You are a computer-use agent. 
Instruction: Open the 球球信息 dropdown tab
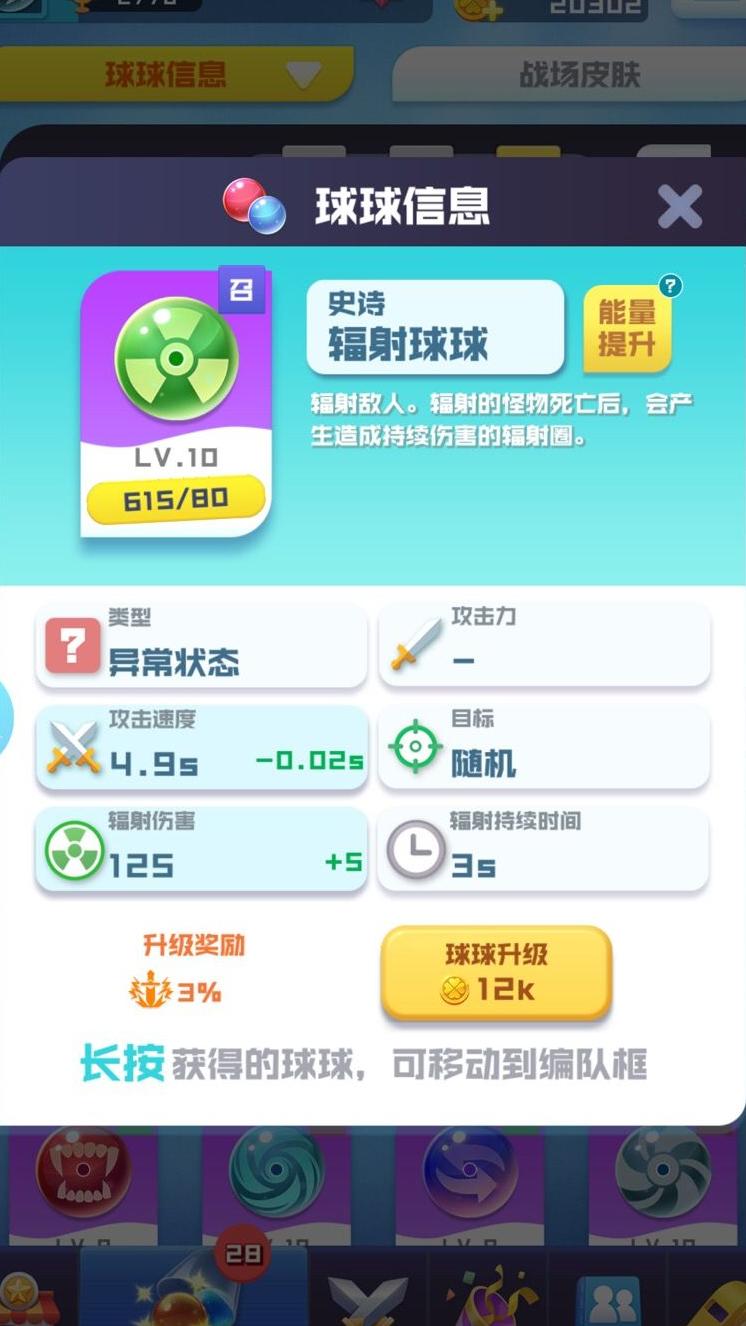tap(176, 74)
